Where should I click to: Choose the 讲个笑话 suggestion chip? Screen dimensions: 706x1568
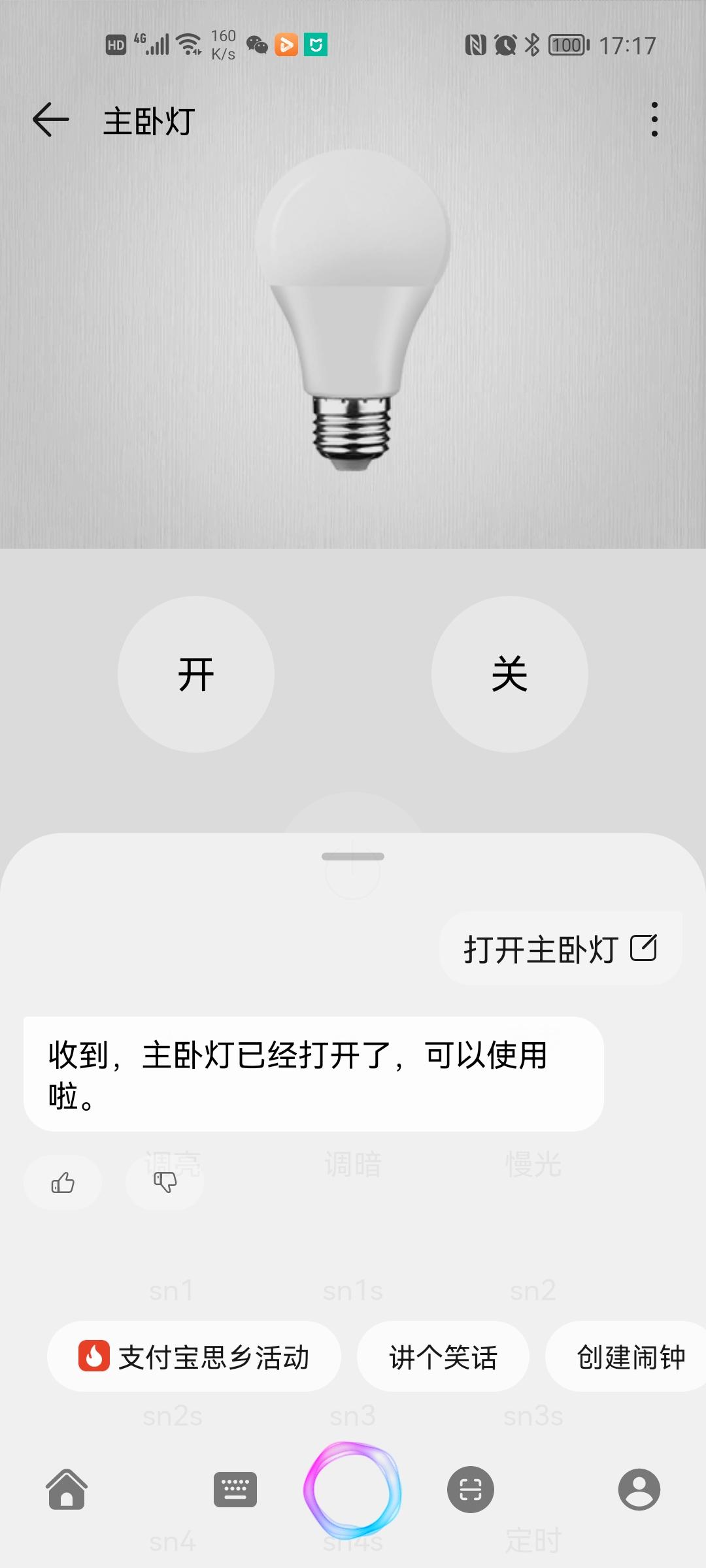click(443, 1358)
